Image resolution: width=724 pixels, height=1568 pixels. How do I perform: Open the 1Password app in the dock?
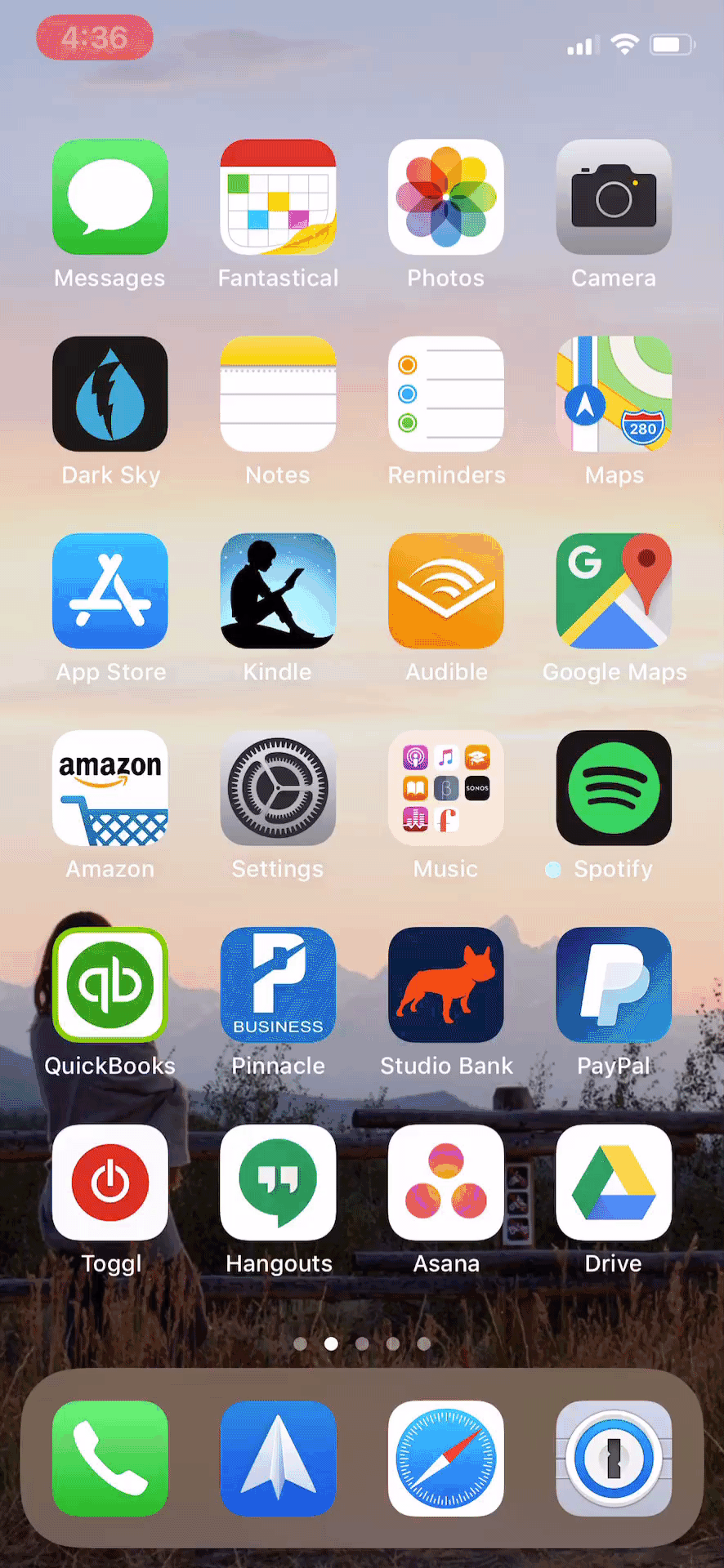pyautogui.click(x=614, y=1458)
